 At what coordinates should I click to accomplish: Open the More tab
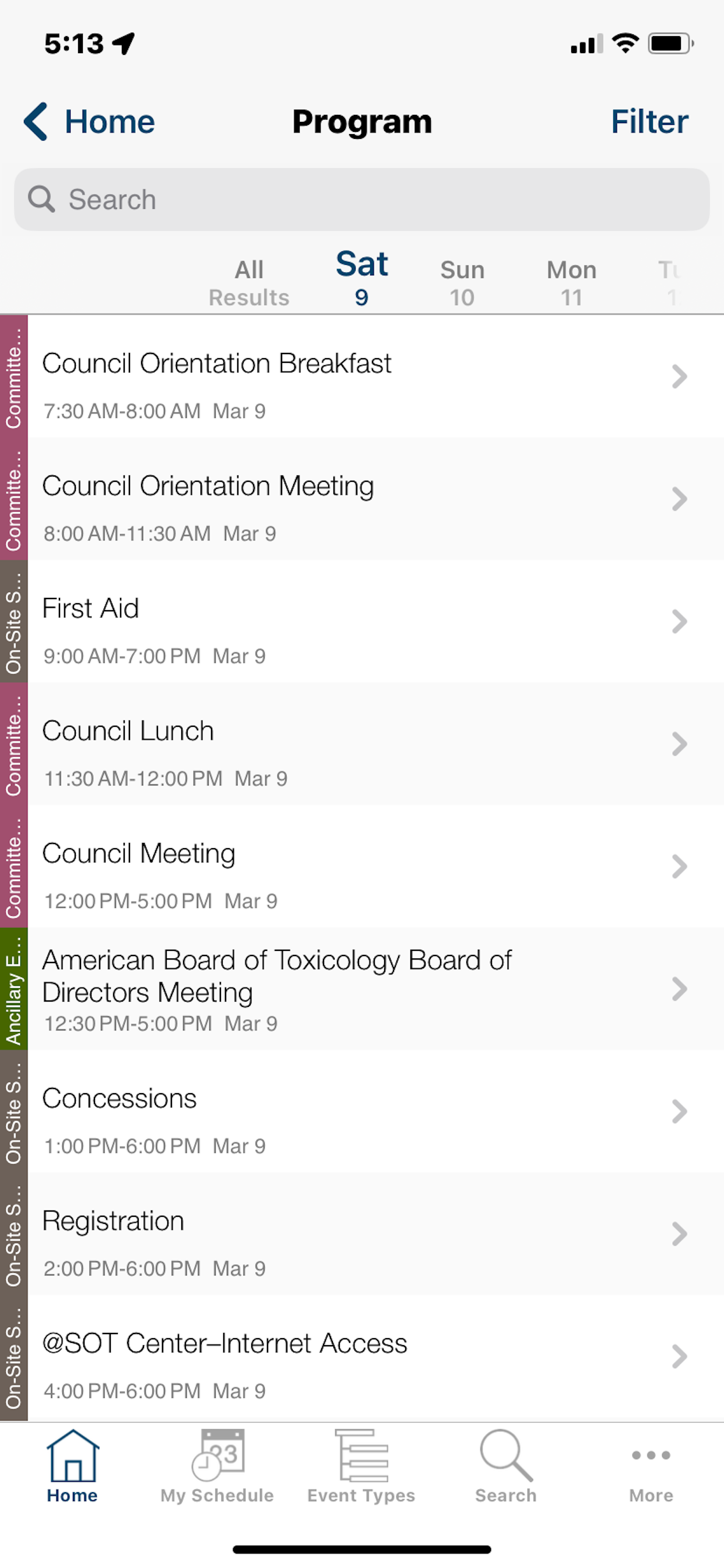651,1473
